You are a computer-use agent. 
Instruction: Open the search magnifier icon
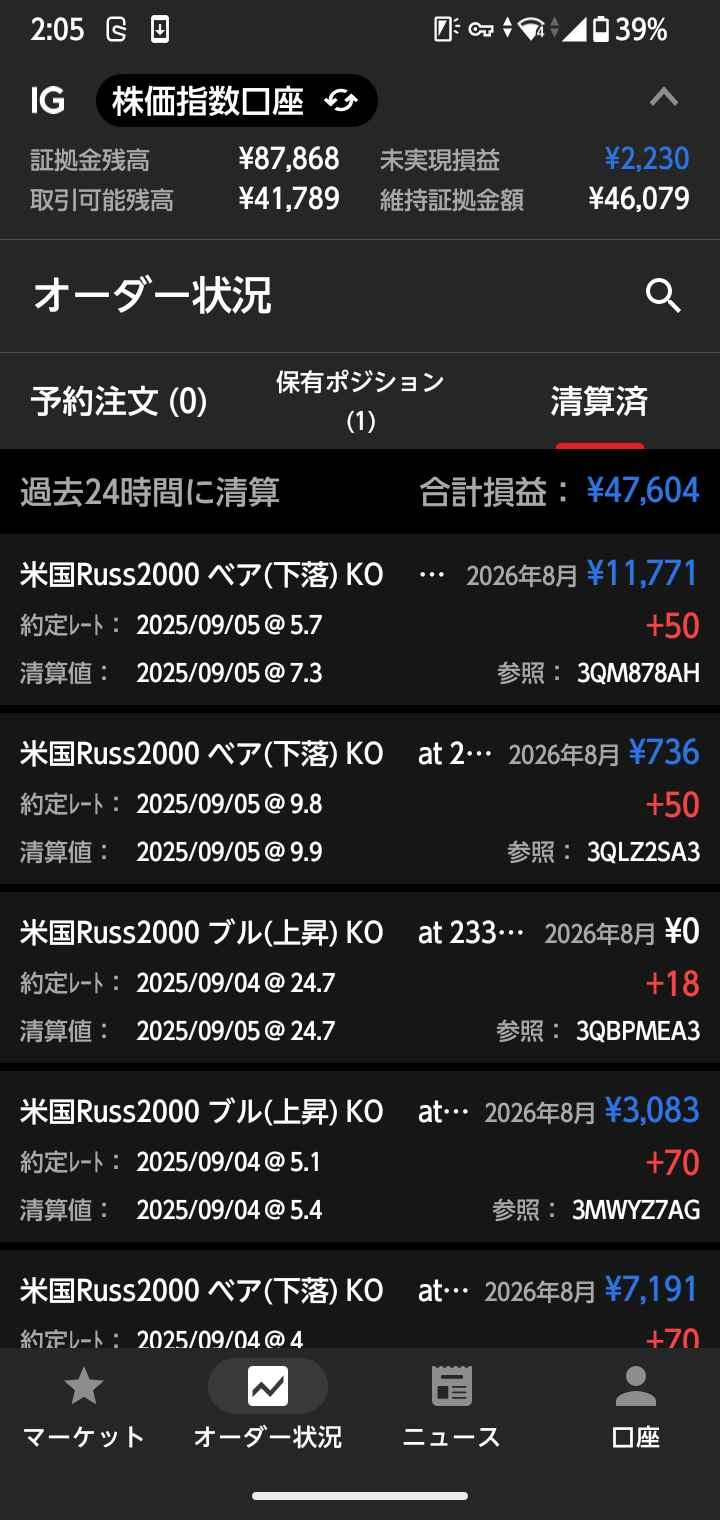[663, 296]
